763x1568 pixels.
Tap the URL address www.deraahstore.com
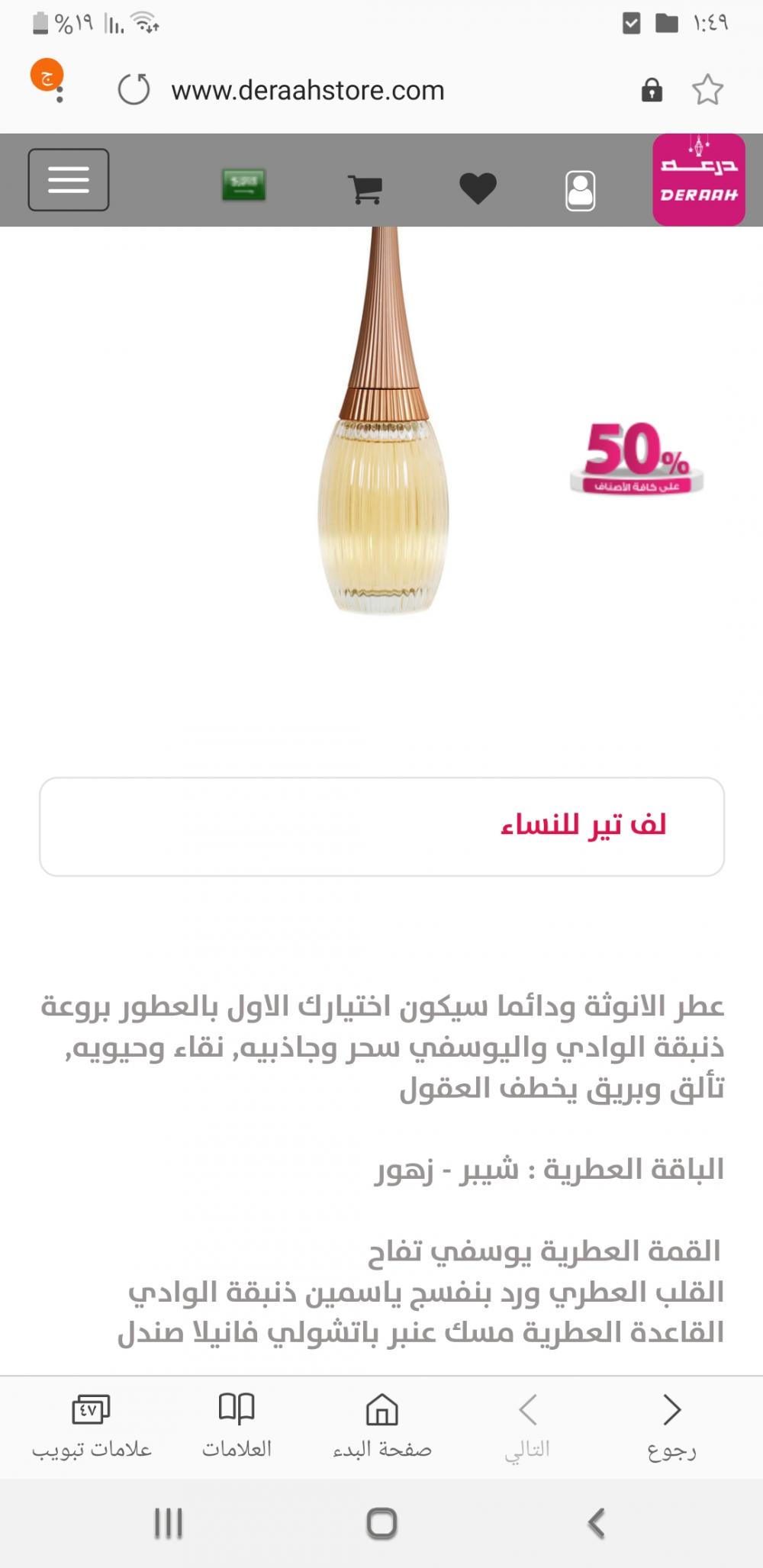[x=307, y=91]
